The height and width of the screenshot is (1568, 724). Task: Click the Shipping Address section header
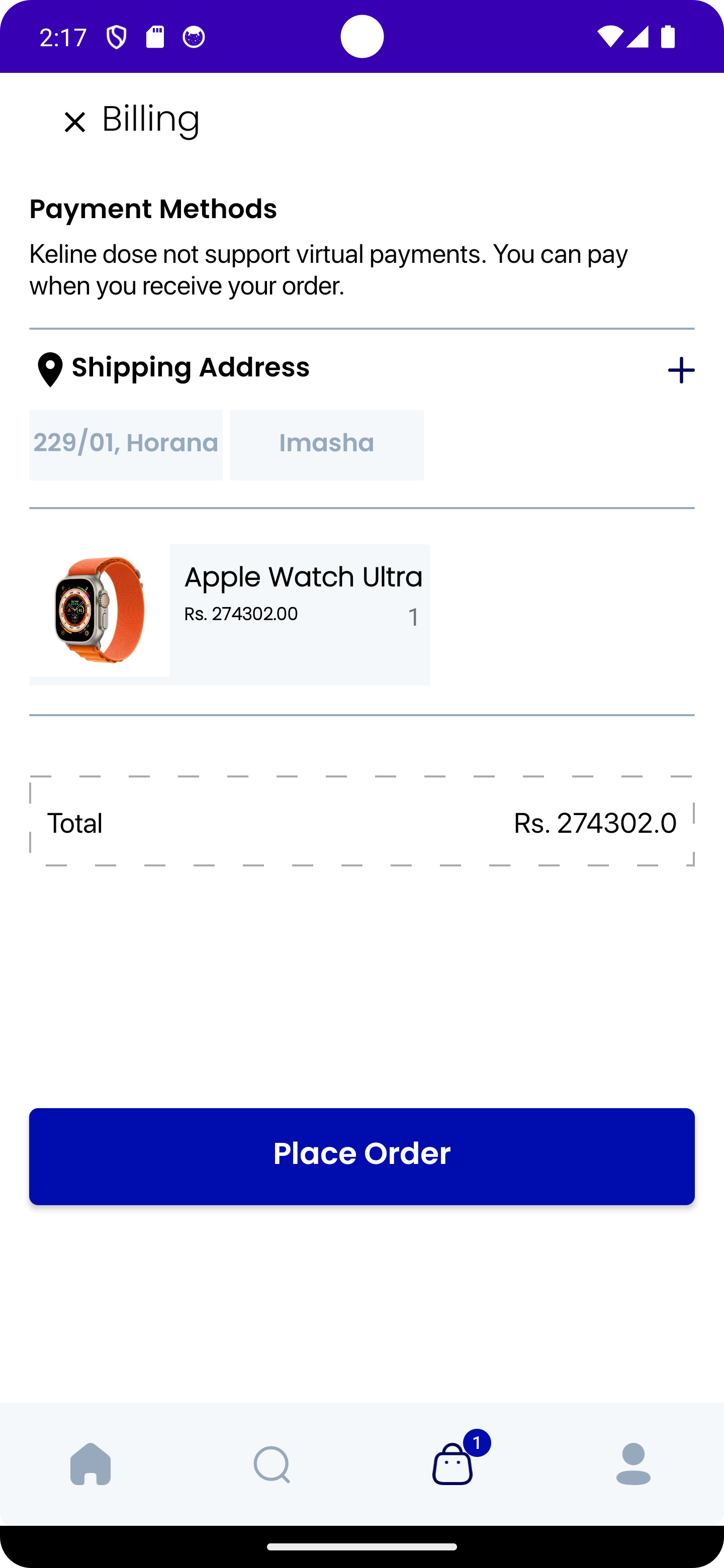tap(191, 368)
